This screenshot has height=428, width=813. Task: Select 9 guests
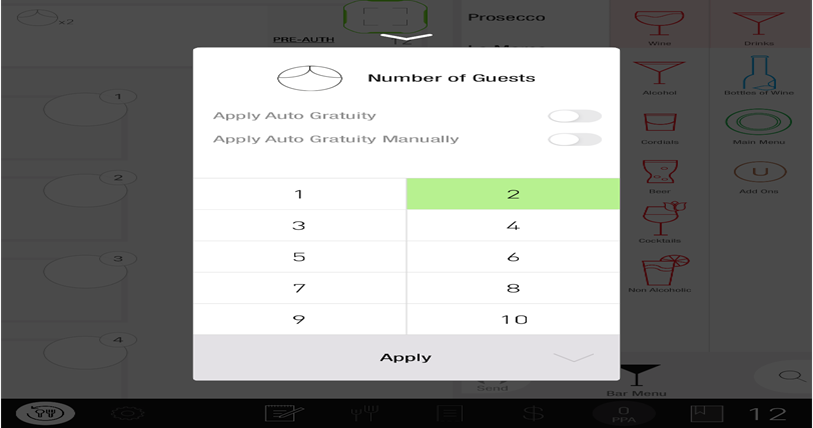pos(299,319)
